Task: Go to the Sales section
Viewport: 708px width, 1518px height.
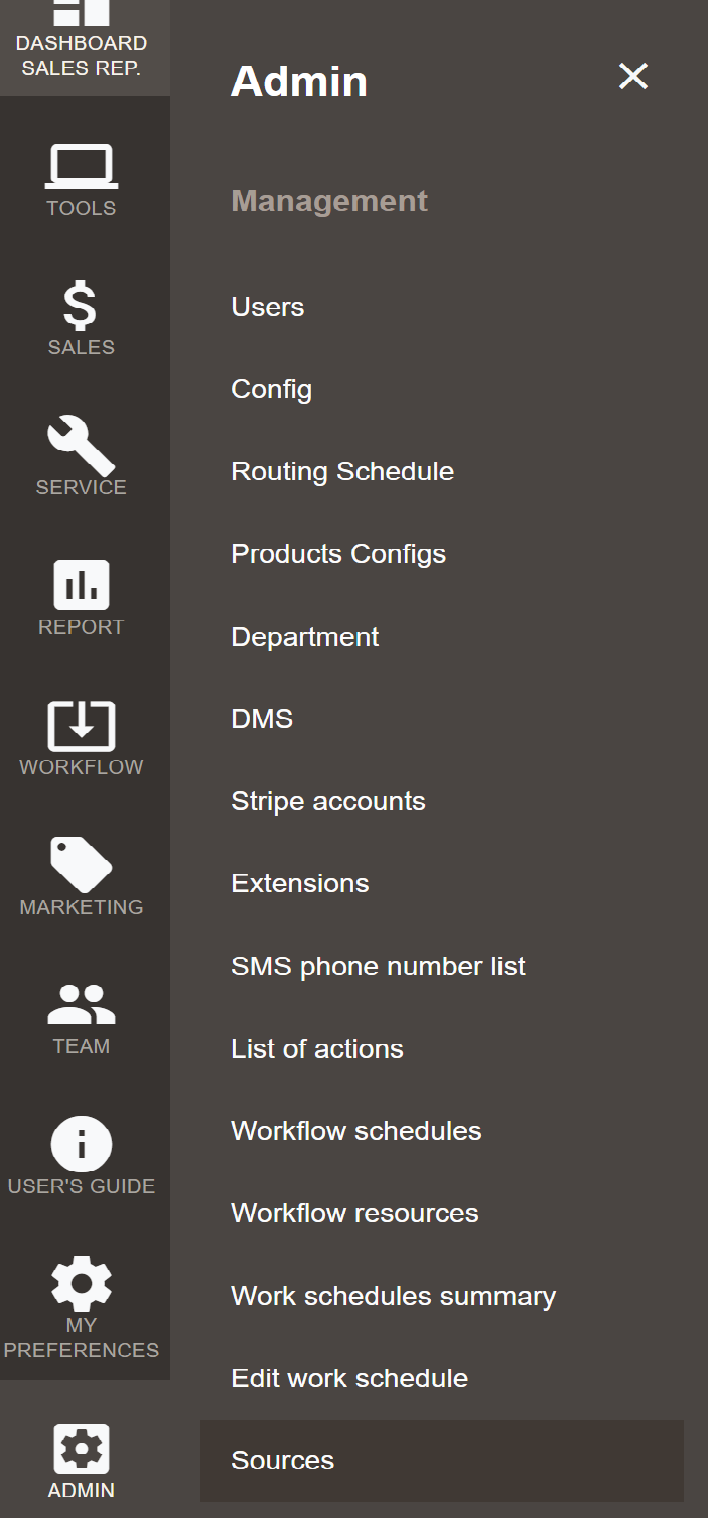Action: 81,319
